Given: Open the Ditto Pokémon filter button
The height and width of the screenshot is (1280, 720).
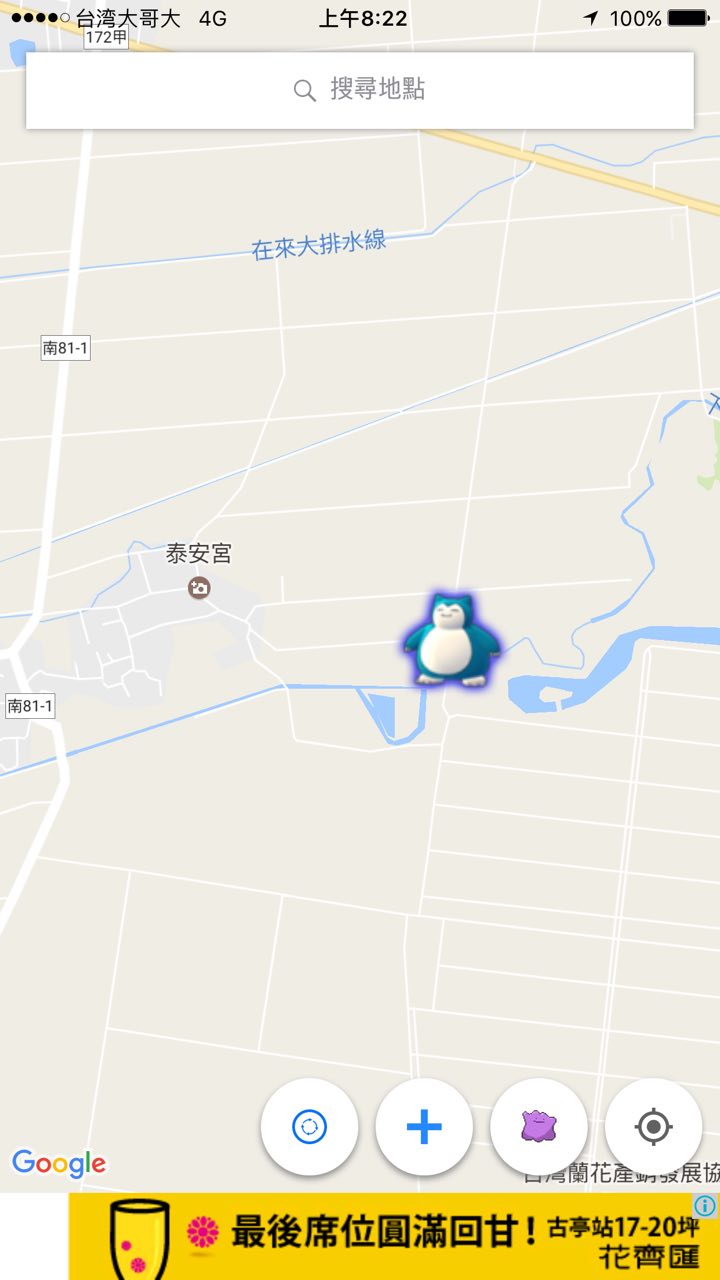Looking at the screenshot, I should [x=539, y=1127].
